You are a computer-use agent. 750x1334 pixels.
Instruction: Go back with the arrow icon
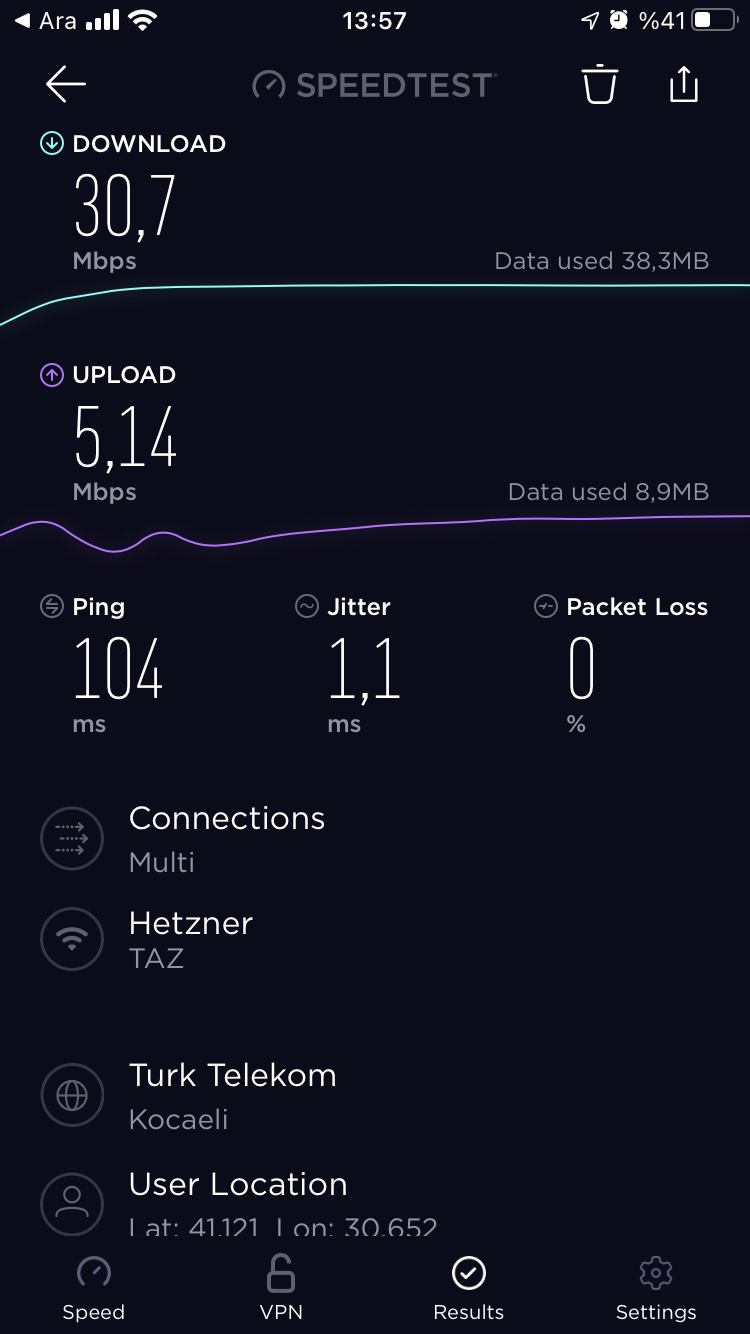[66, 85]
